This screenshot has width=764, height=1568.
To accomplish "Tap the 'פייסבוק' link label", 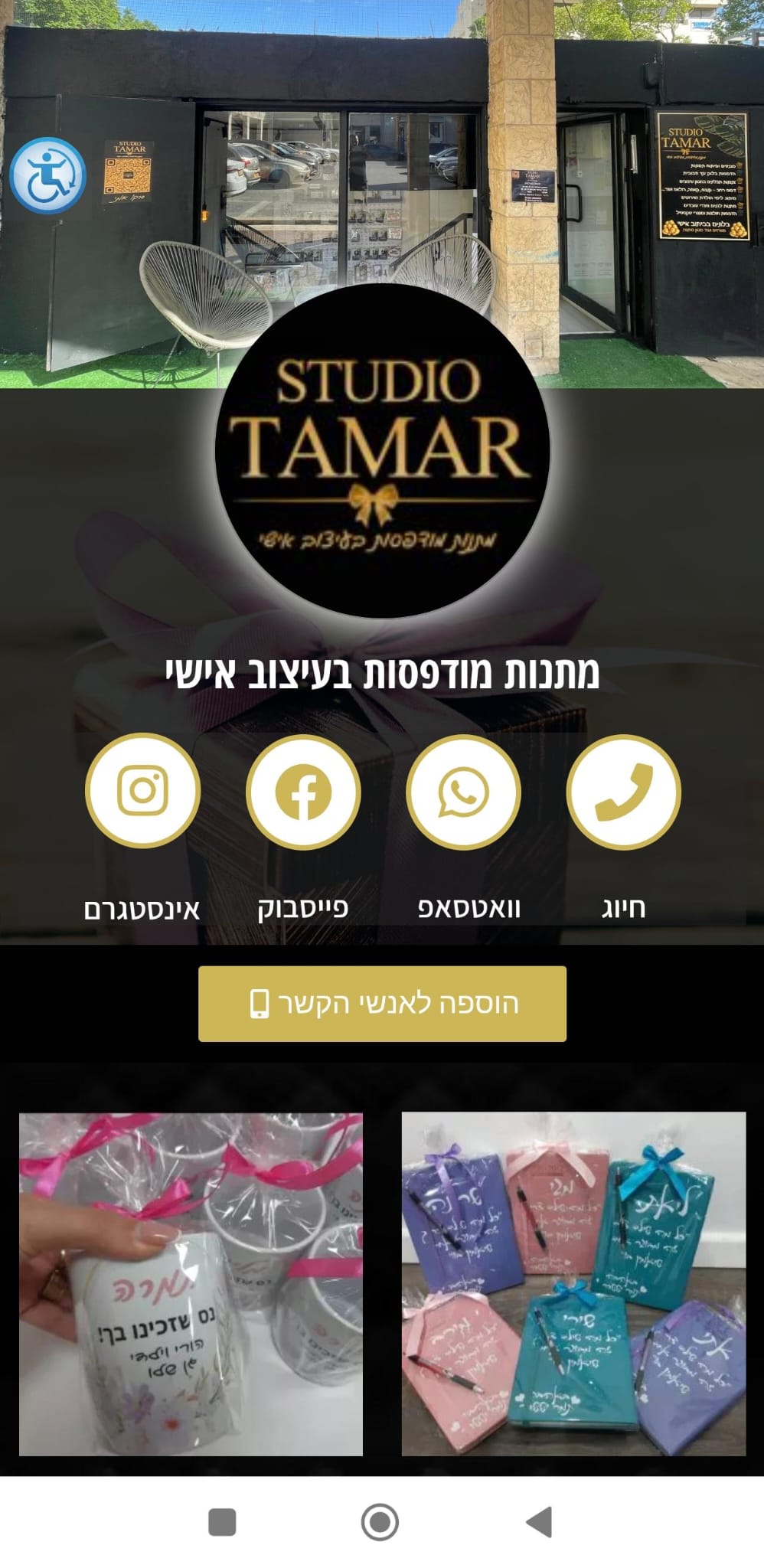I will click(303, 911).
